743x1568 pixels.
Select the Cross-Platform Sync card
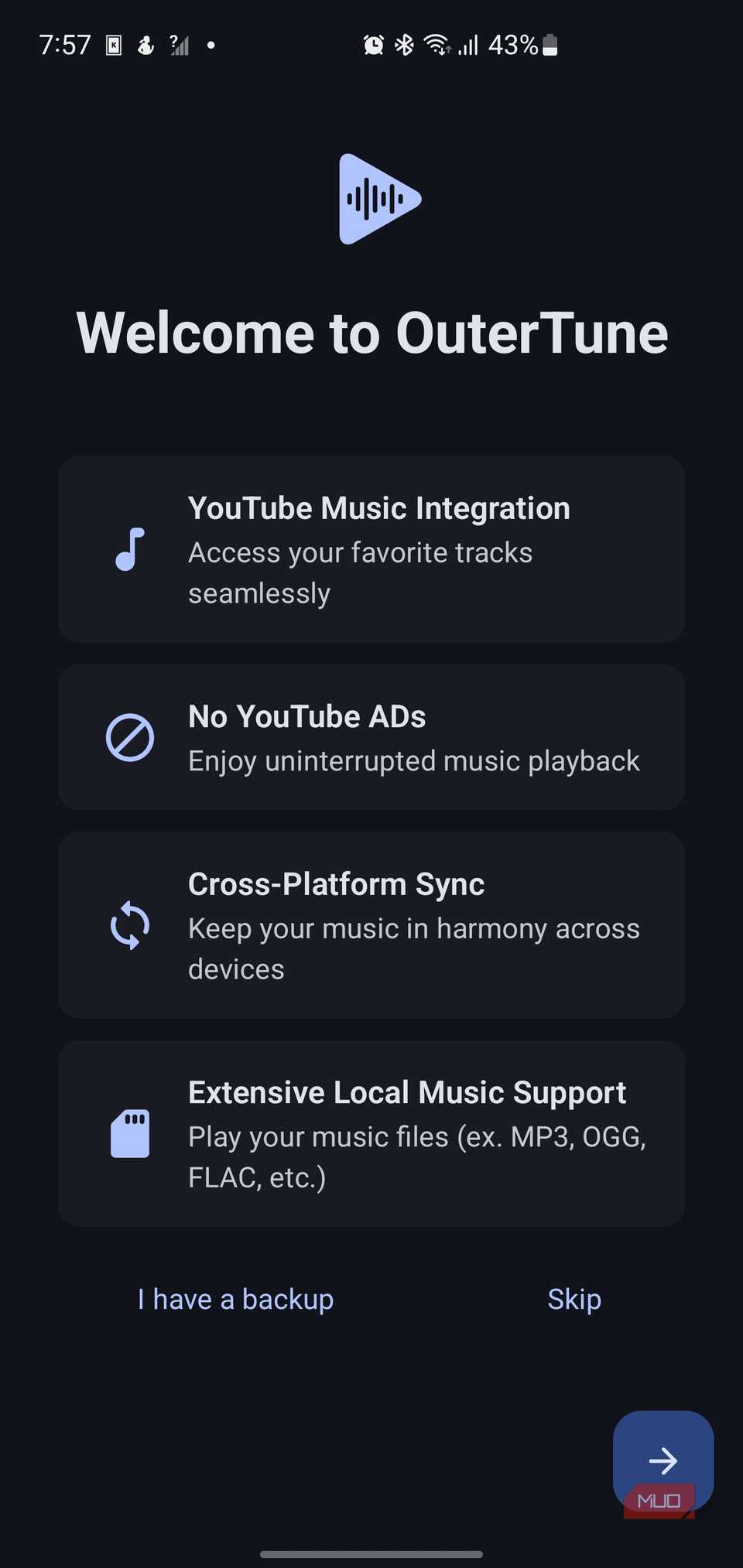tap(371, 925)
